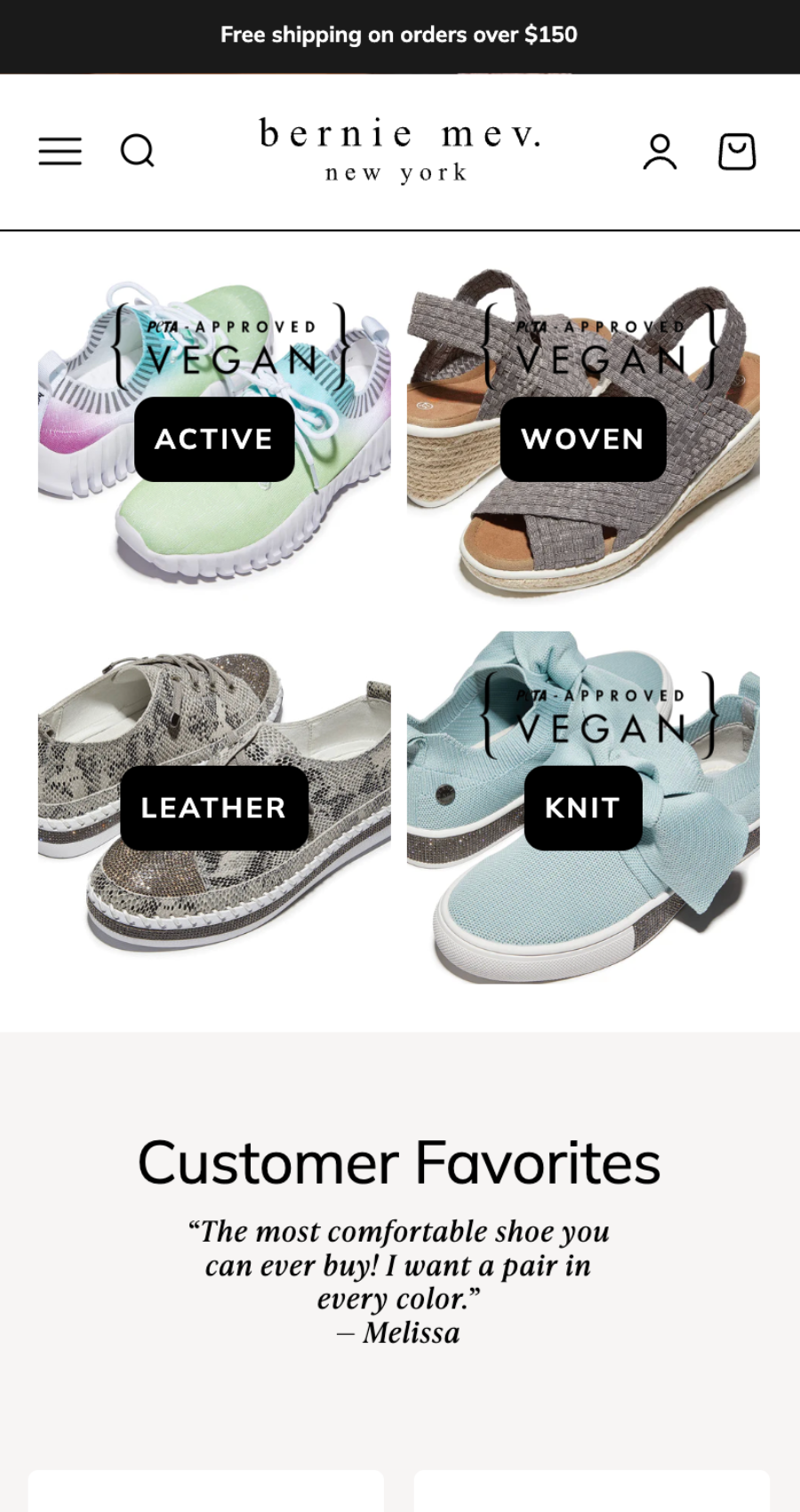Browse the Active shoe collection
The image size is (800, 1512).
point(214,439)
